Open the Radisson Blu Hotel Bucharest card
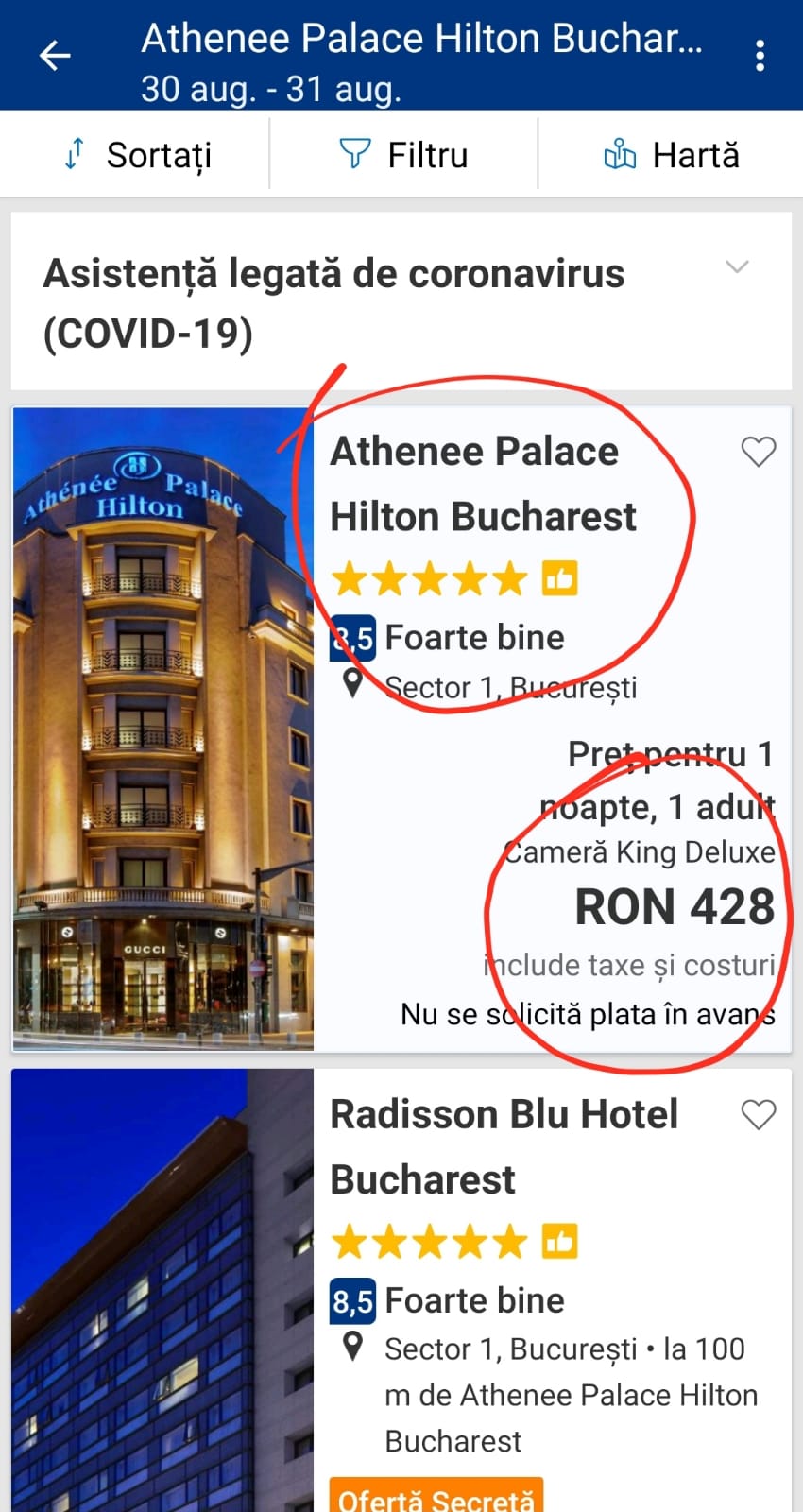The height and width of the screenshot is (1512, 803). click(503, 1146)
